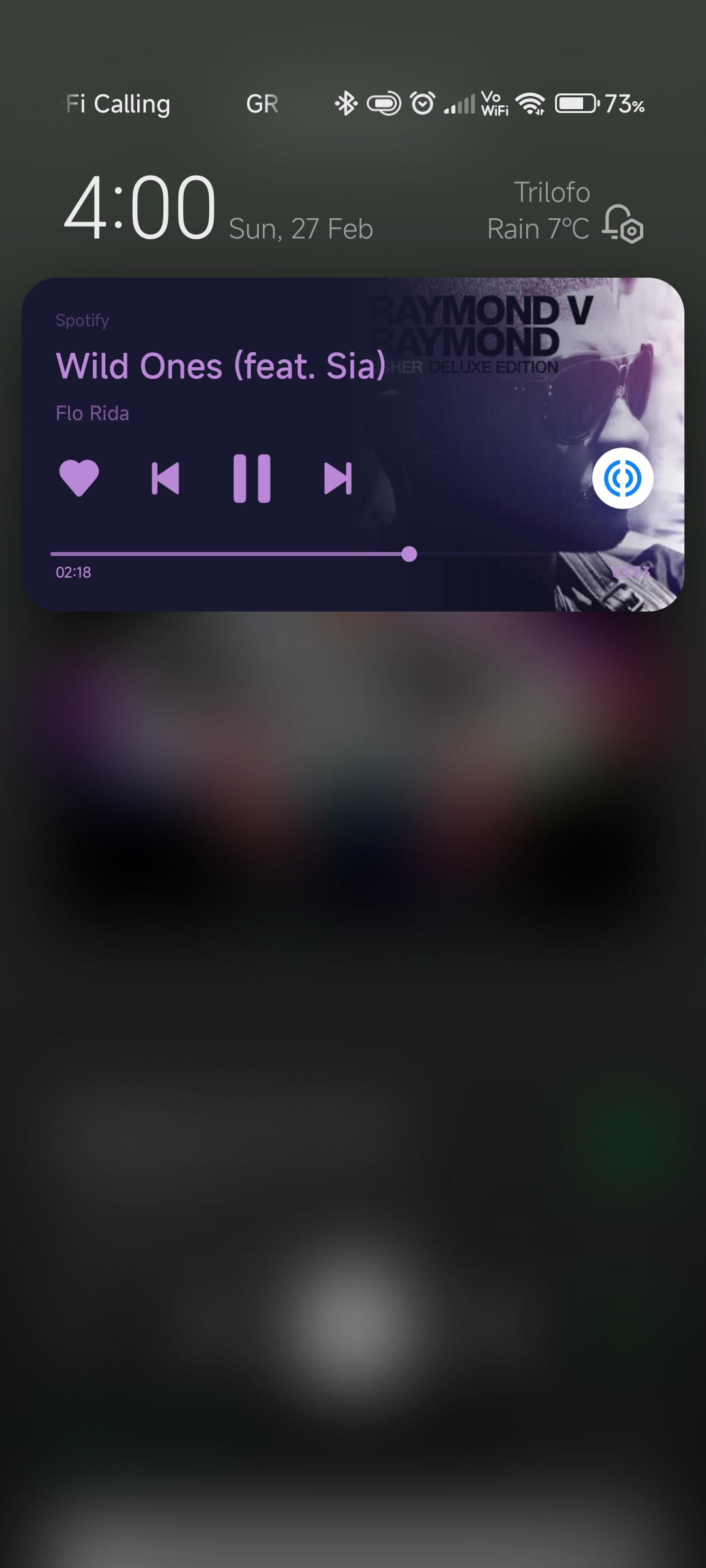Open the Spotify media notification card
The image size is (706, 1568).
353,444
